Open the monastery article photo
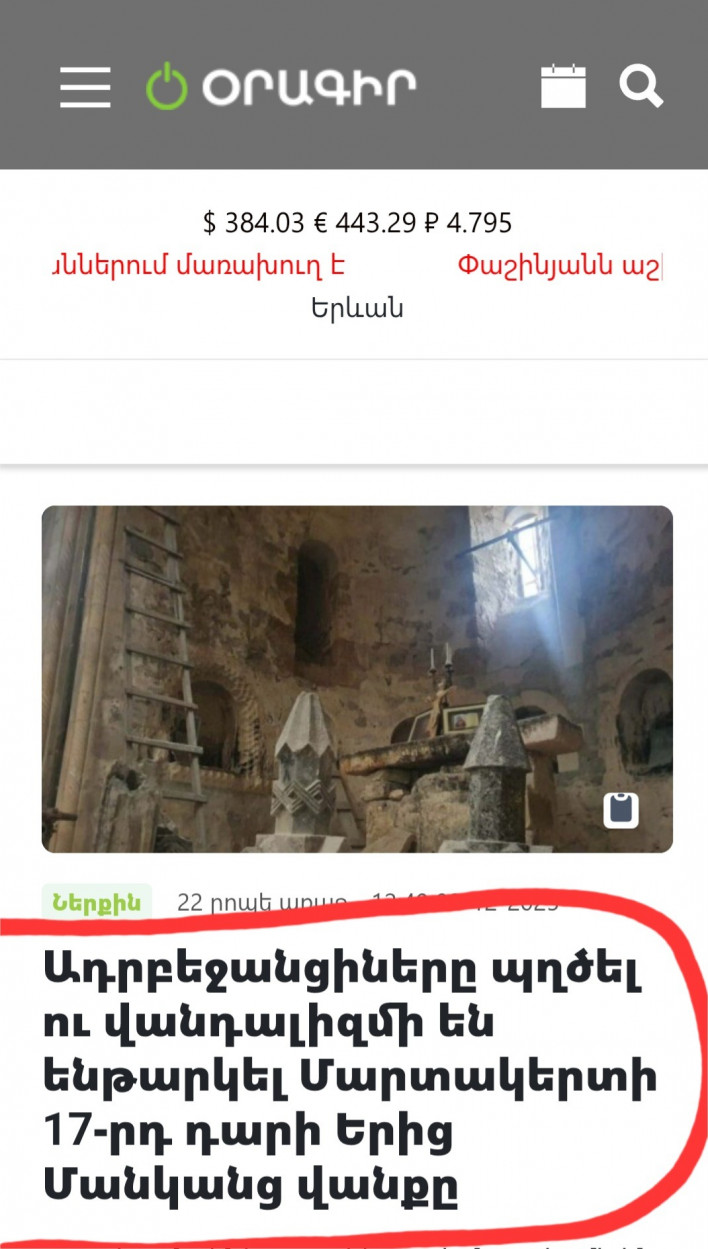This screenshot has width=708, height=1249. [x=357, y=678]
